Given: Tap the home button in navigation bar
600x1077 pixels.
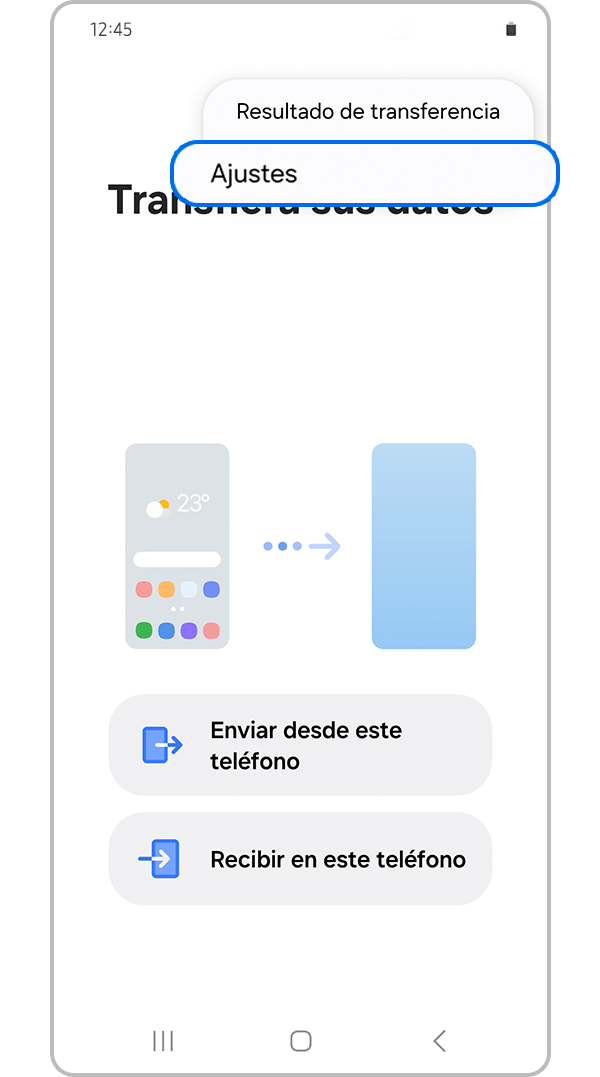Looking at the screenshot, I should [x=300, y=1041].
